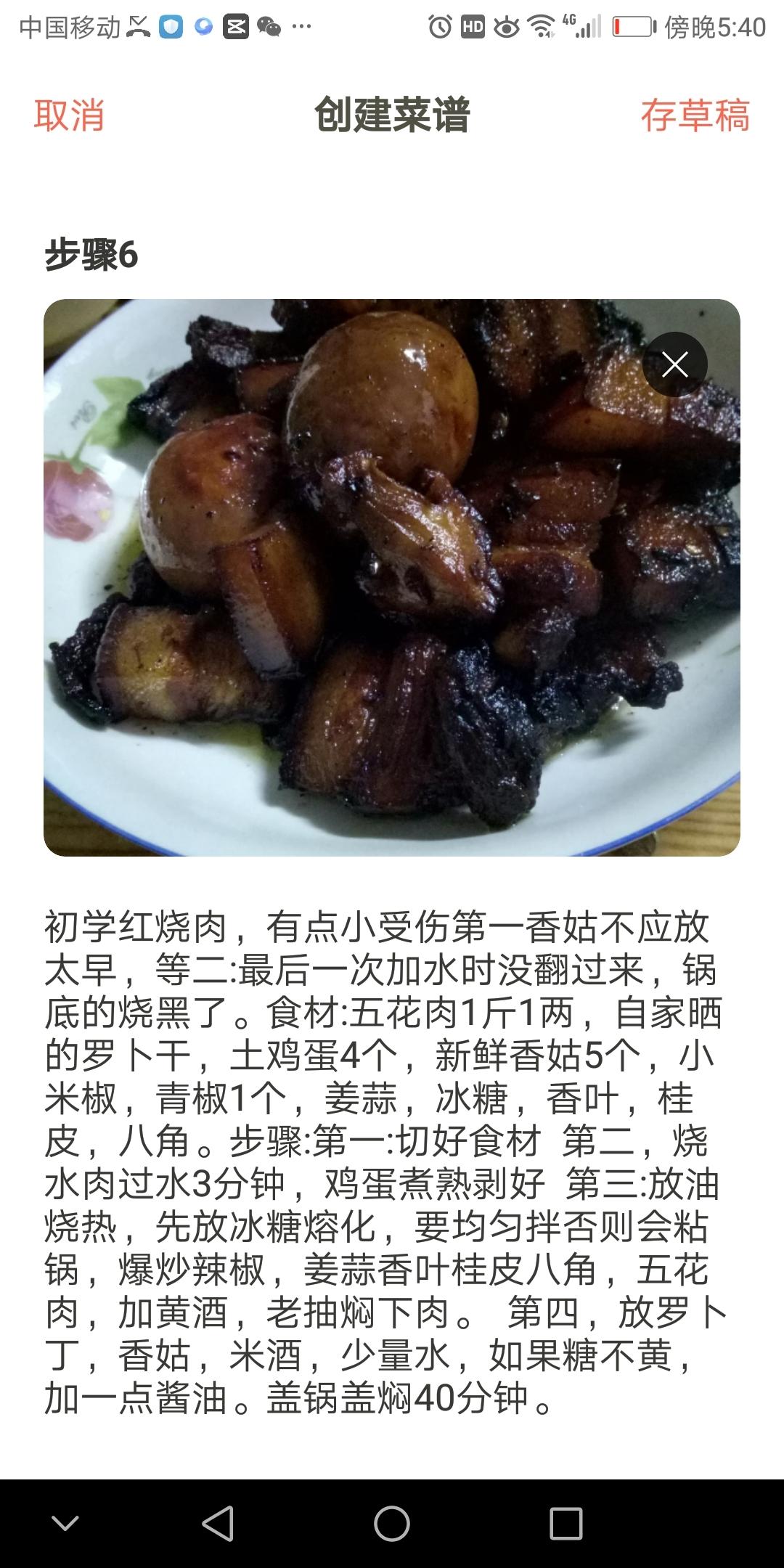Image resolution: width=784 pixels, height=1568 pixels.
Task: Go back with the system back button
Action: coord(217,1523)
